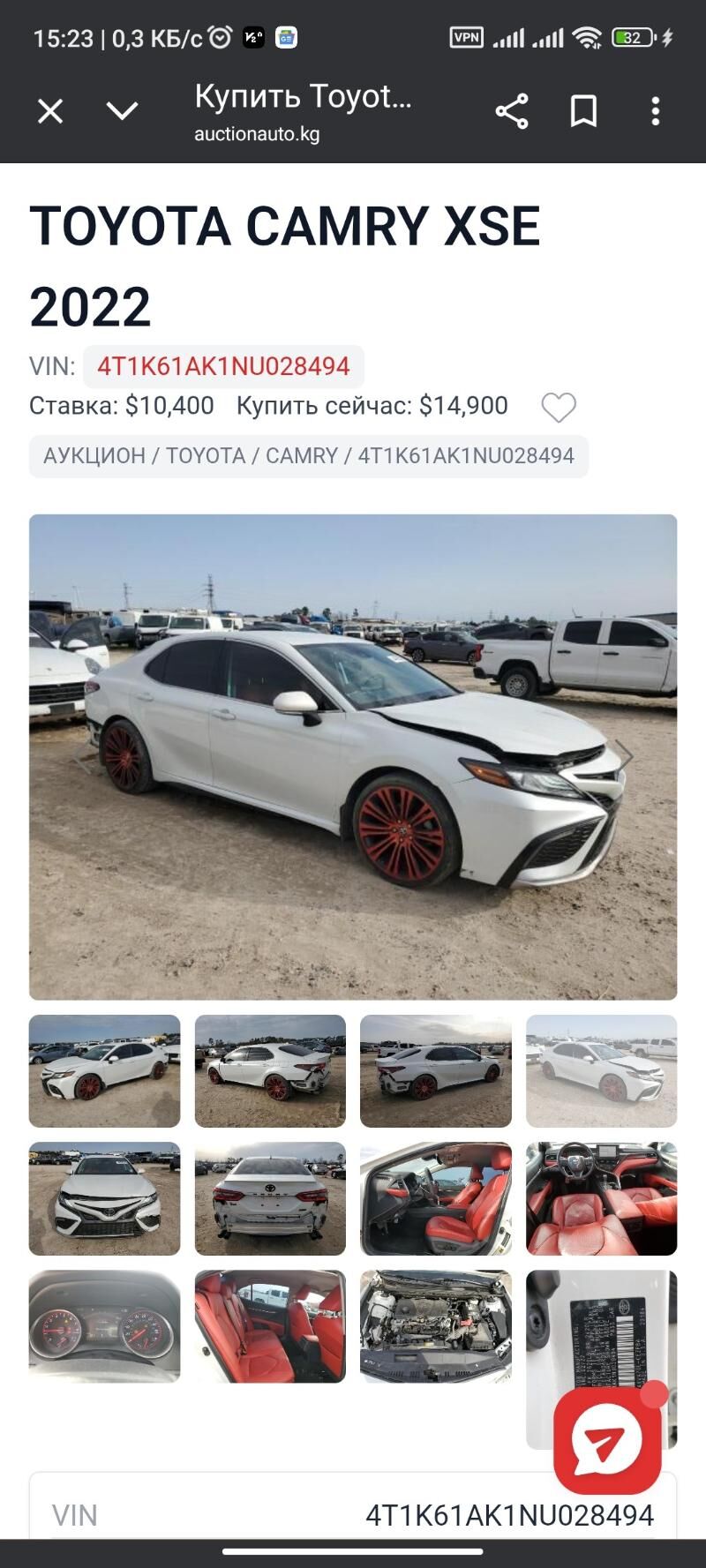Open the three-dot overflow menu
Image resolution: width=706 pixels, height=1568 pixels.
654,109
